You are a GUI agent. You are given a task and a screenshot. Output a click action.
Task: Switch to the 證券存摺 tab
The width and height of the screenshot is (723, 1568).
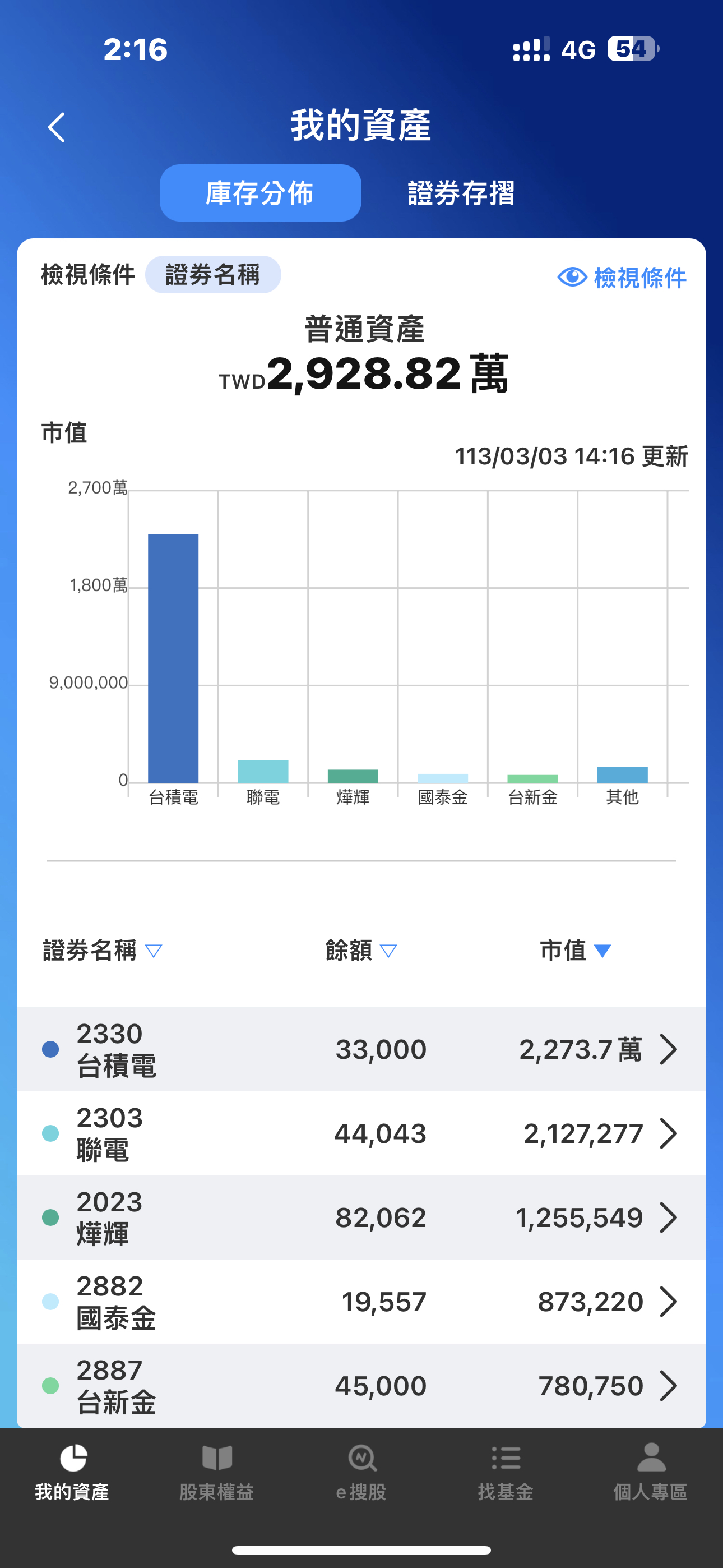point(461,193)
